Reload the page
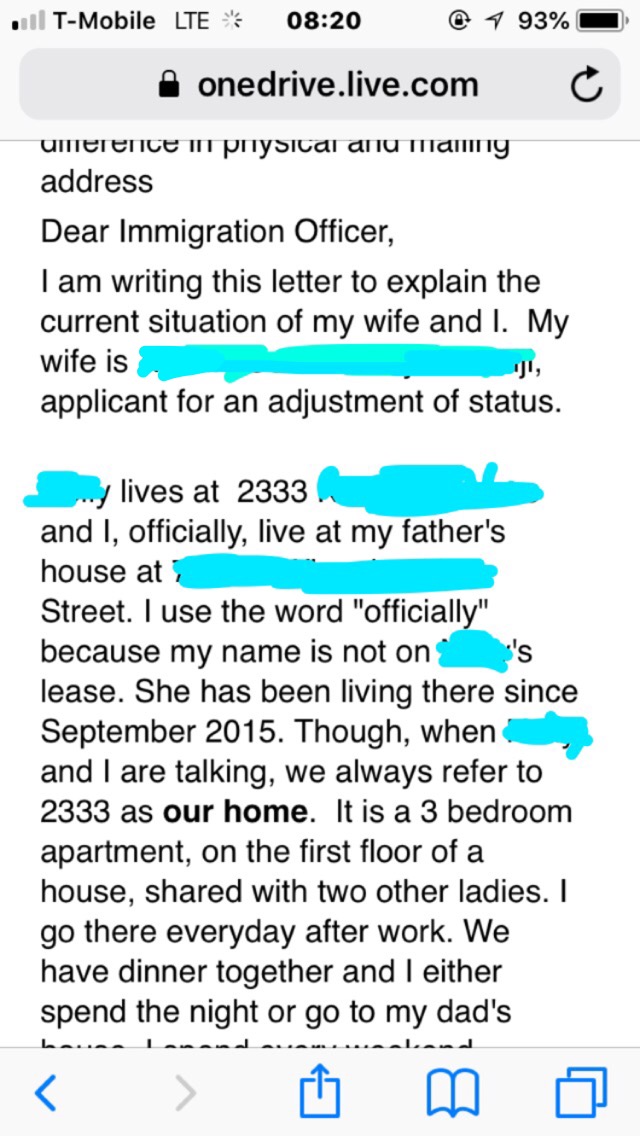This screenshot has height=1136, width=640. [587, 86]
